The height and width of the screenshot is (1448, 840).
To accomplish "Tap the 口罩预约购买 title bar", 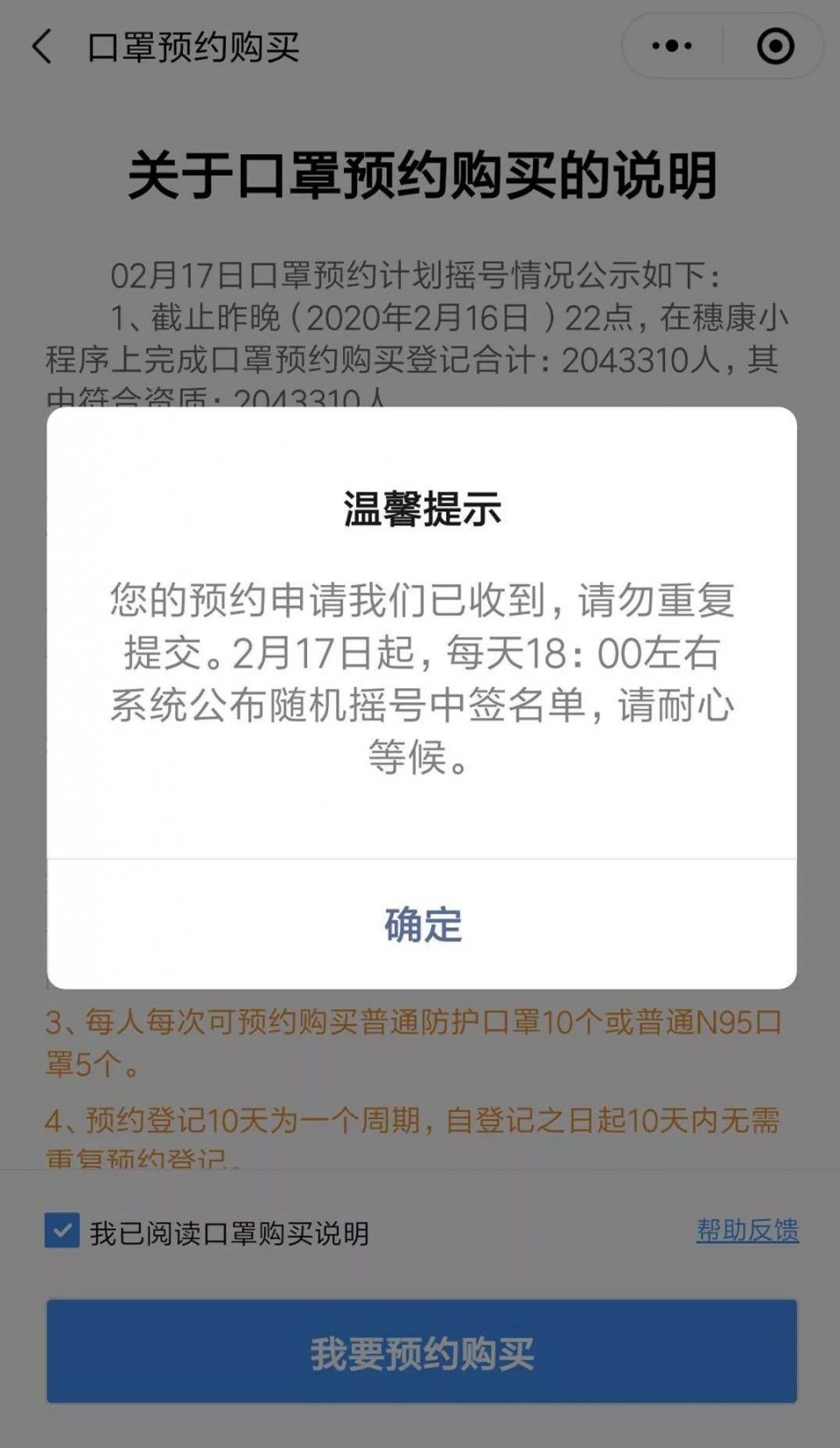I will pyautogui.click(x=194, y=47).
